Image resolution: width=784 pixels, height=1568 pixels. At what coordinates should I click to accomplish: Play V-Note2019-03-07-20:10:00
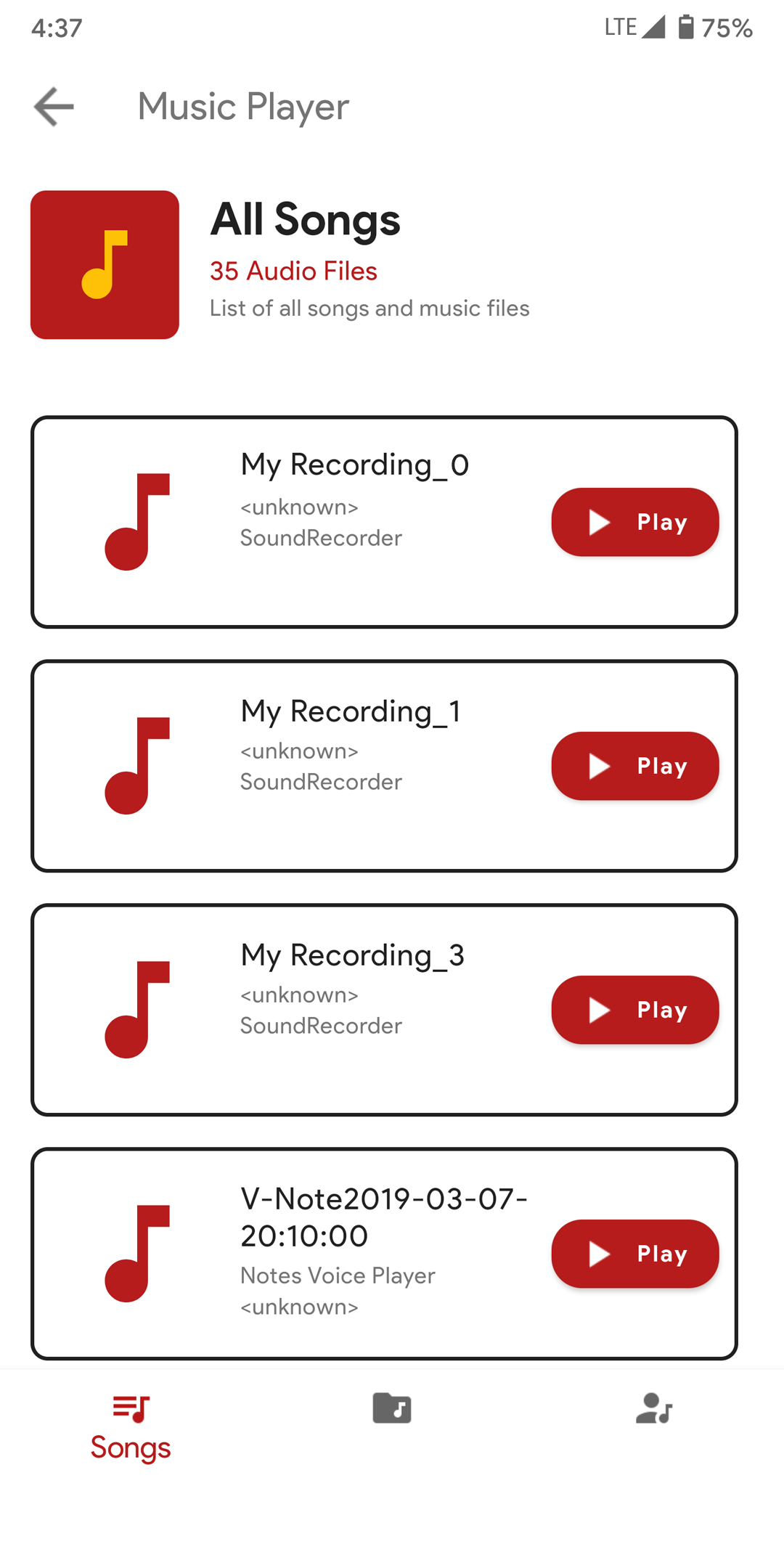[634, 1254]
